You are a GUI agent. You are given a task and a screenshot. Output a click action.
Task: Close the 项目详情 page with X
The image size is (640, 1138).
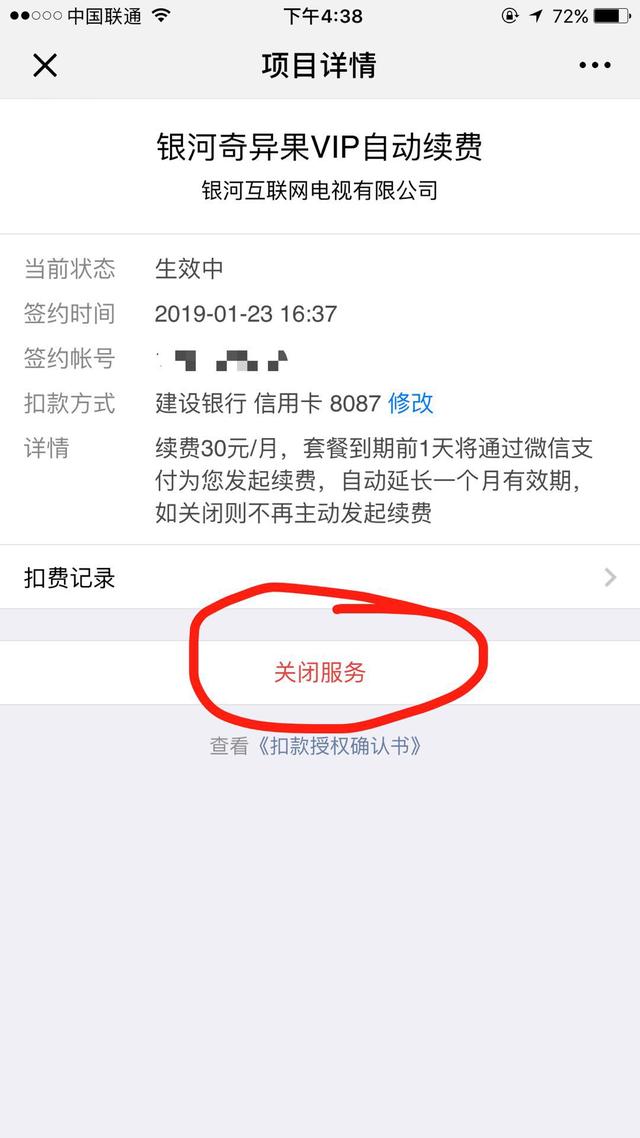[x=45, y=66]
